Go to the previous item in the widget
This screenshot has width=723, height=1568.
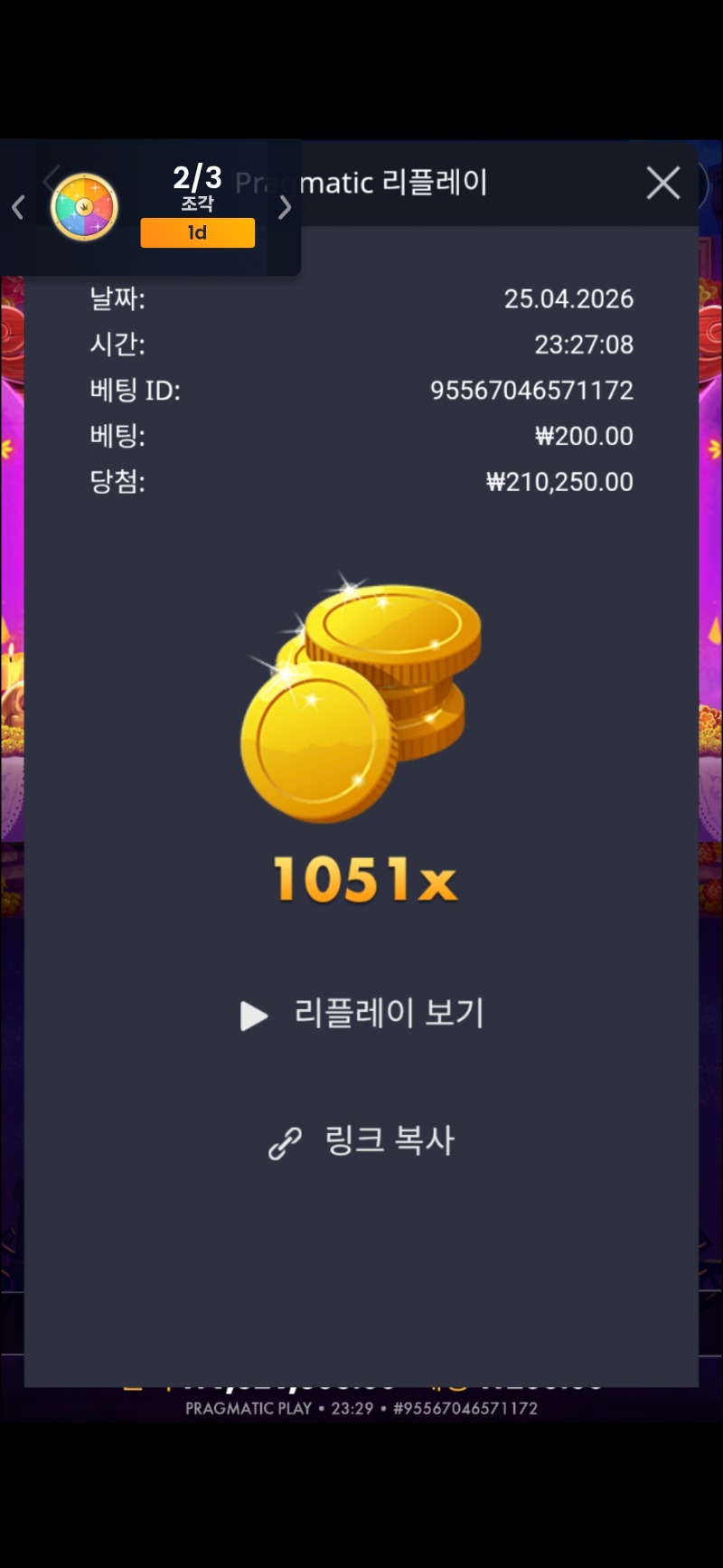18,208
